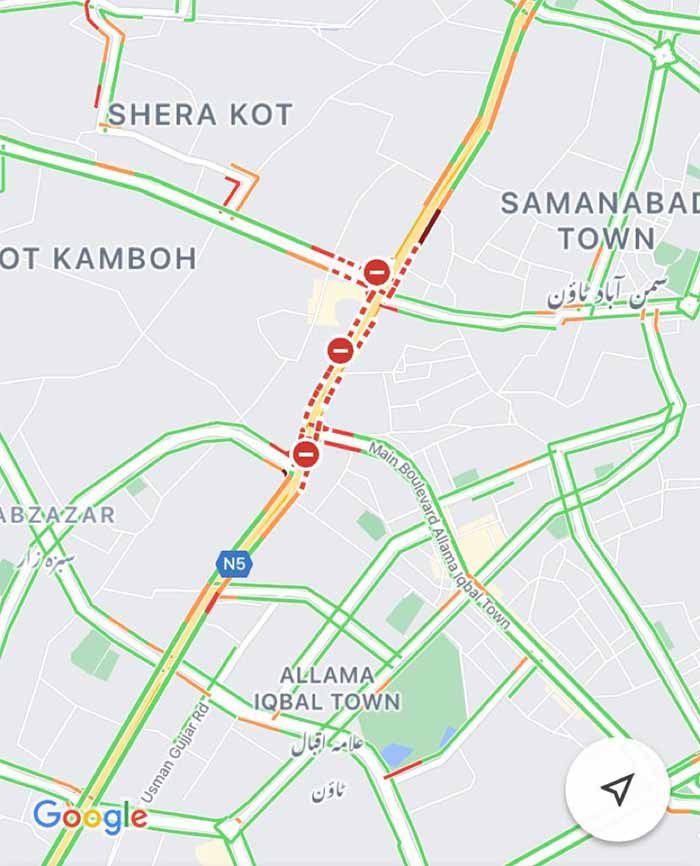Center map on my current location
Viewport: 700px width, 866px height.
tap(617, 790)
